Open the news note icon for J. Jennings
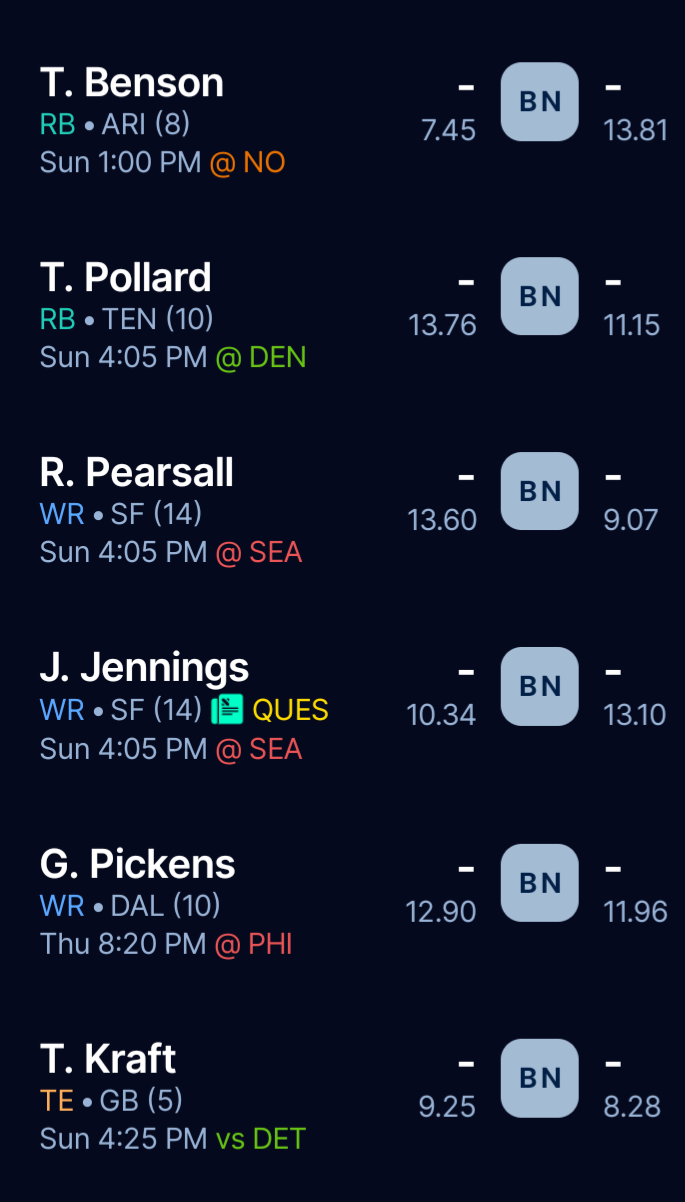The height and width of the screenshot is (1202, 685). (227, 710)
